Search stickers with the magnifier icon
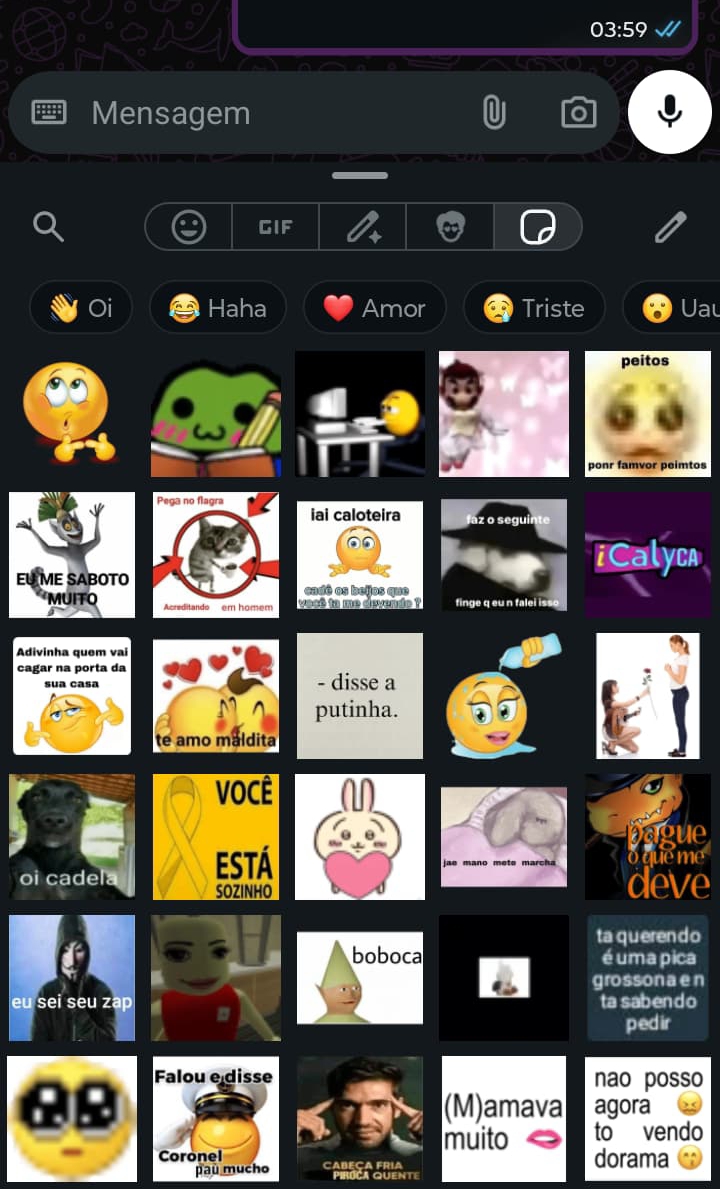720x1189 pixels. tap(48, 227)
